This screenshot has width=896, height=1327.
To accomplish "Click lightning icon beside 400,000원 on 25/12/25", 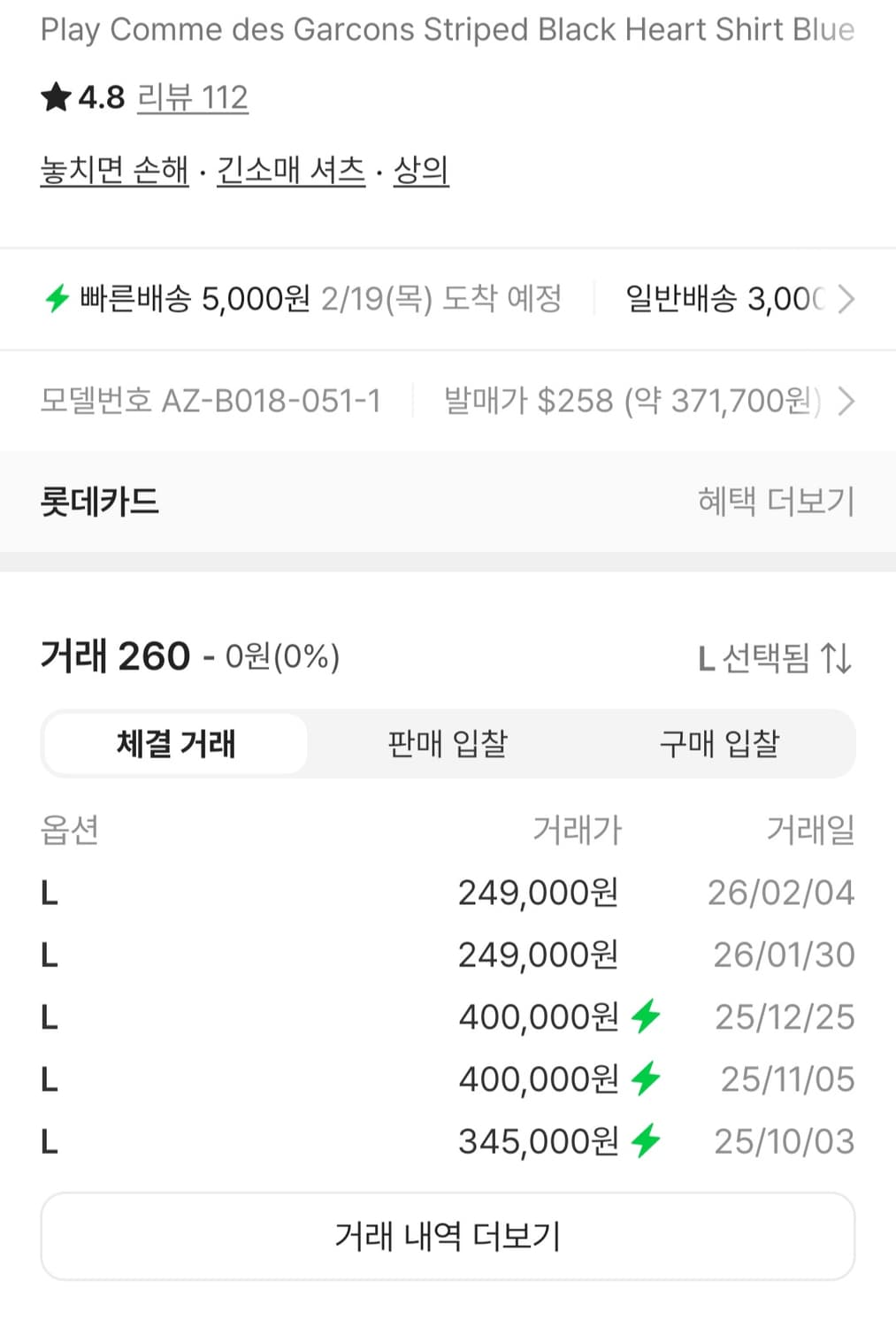I will point(645,1016).
